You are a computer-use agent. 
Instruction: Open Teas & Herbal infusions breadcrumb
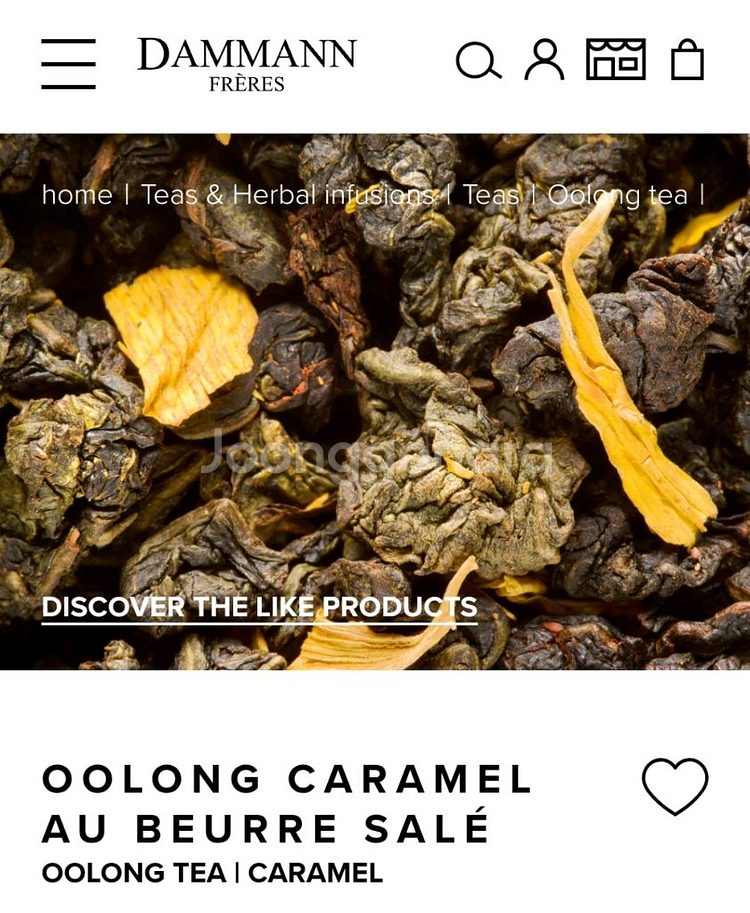point(288,194)
